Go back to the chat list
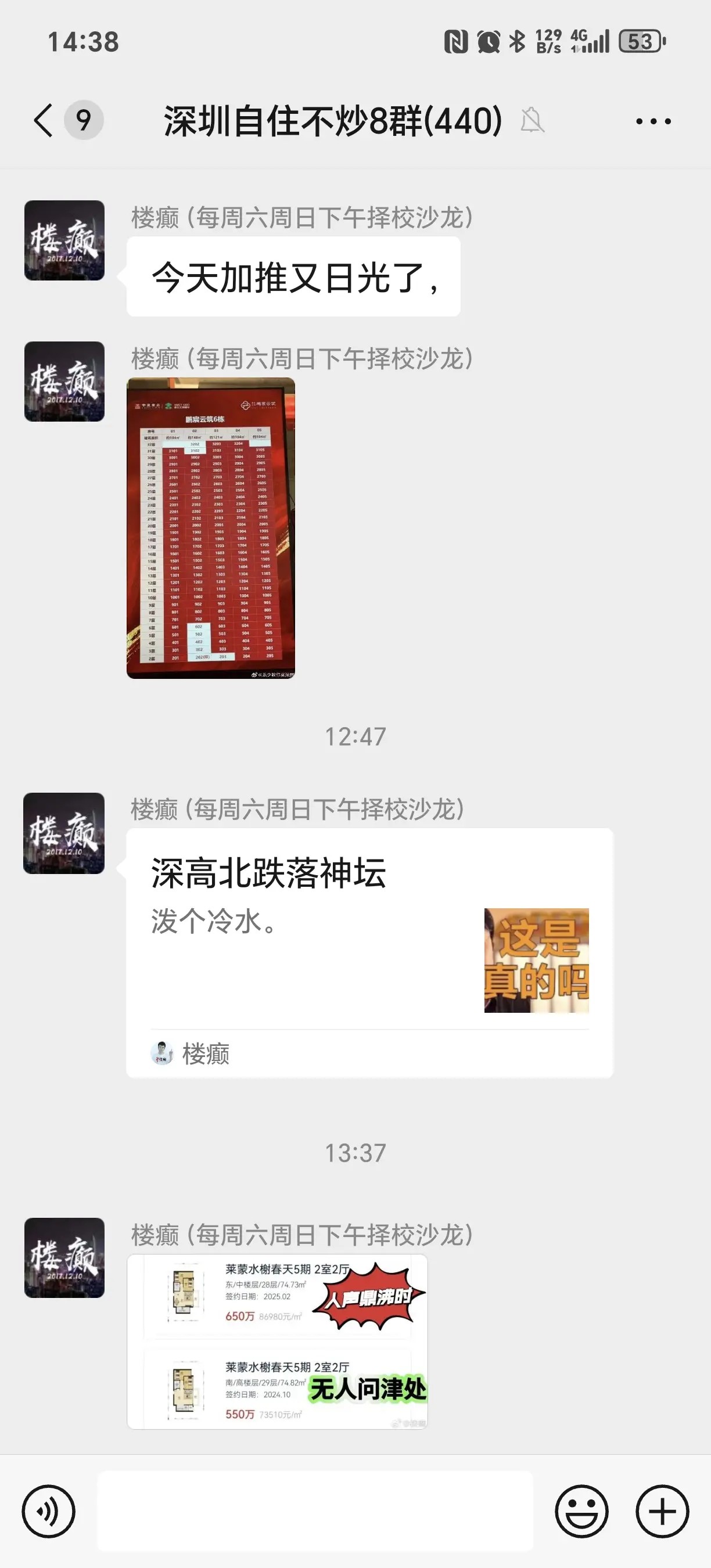The height and width of the screenshot is (1568, 711). [x=44, y=120]
